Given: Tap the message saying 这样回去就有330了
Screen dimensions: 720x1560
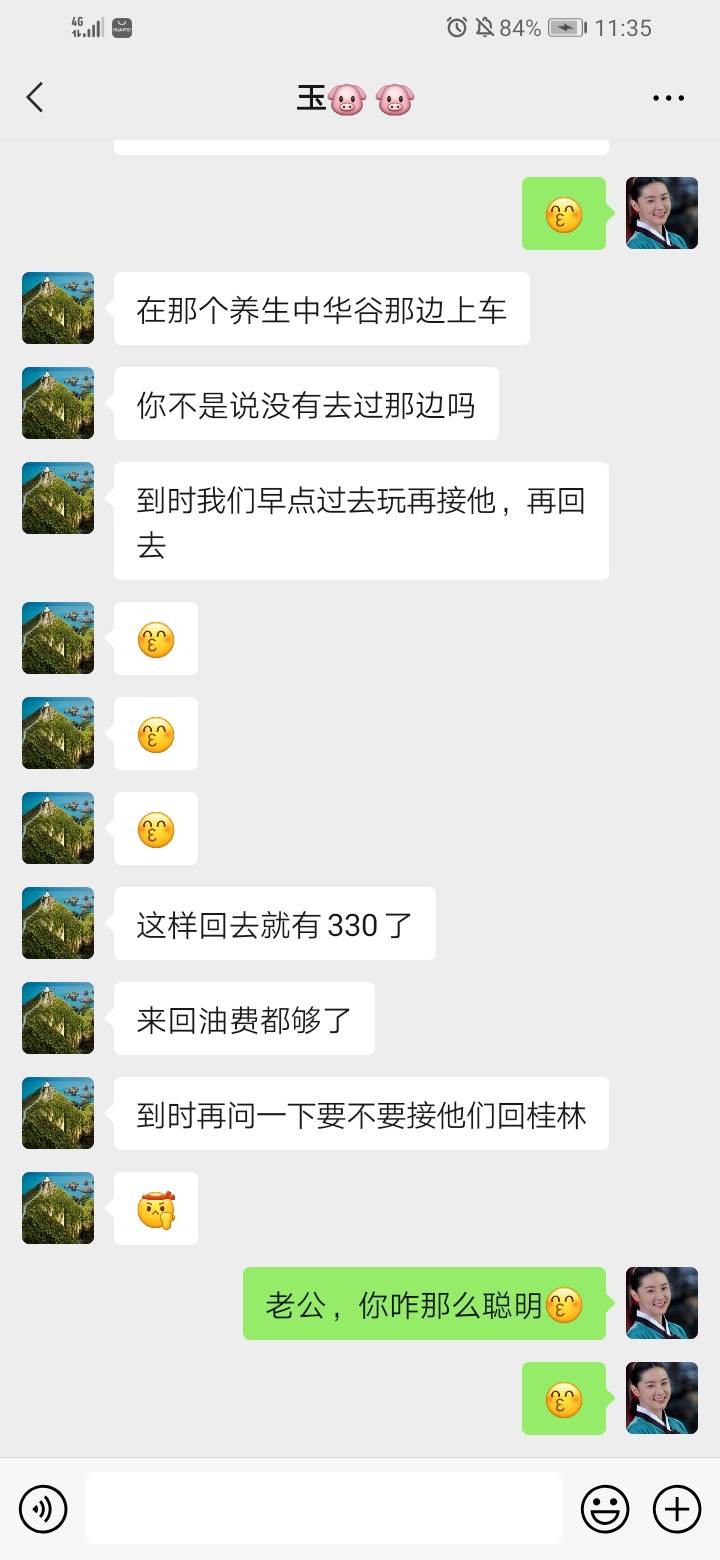Looking at the screenshot, I should (274, 923).
